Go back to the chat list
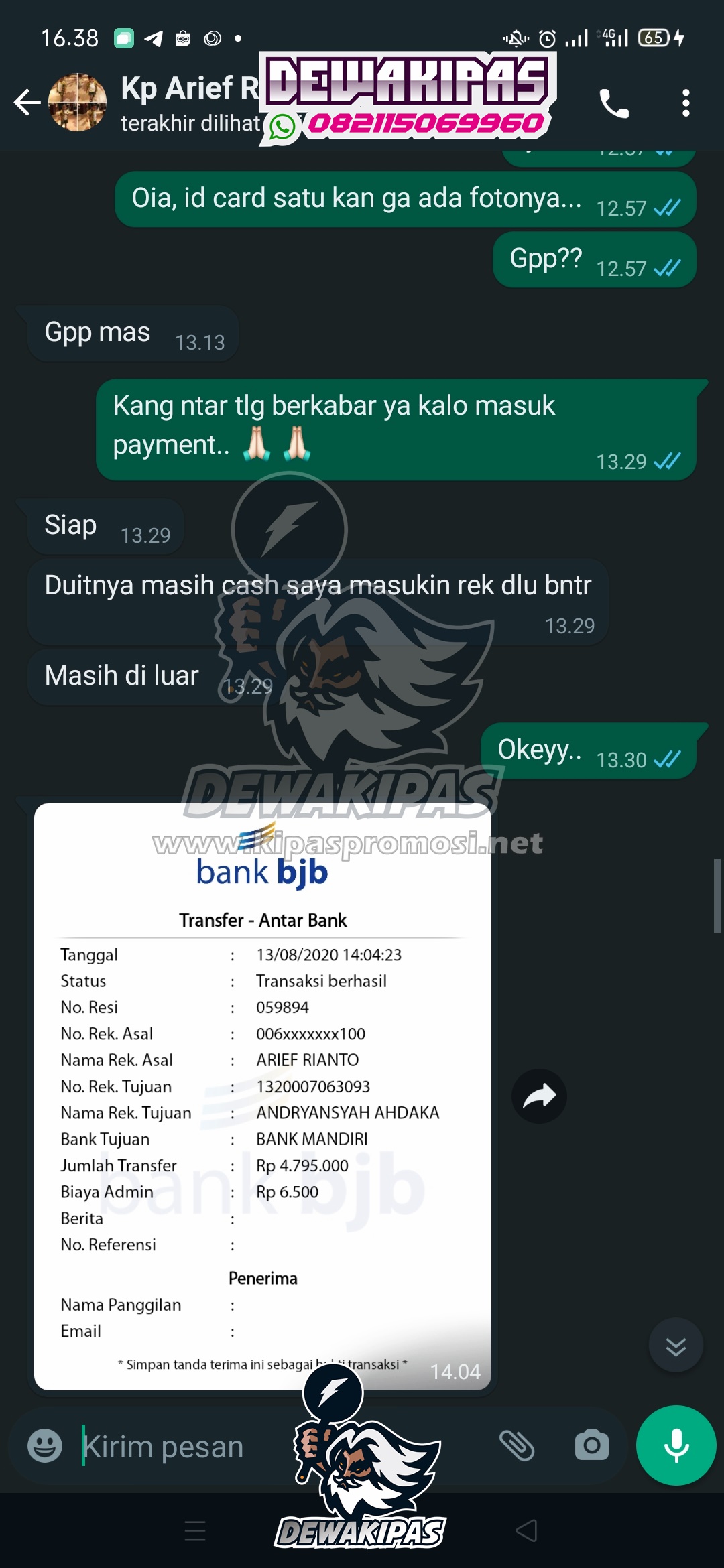The width and height of the screenshot is (724, 1568). tap(27, 103)
